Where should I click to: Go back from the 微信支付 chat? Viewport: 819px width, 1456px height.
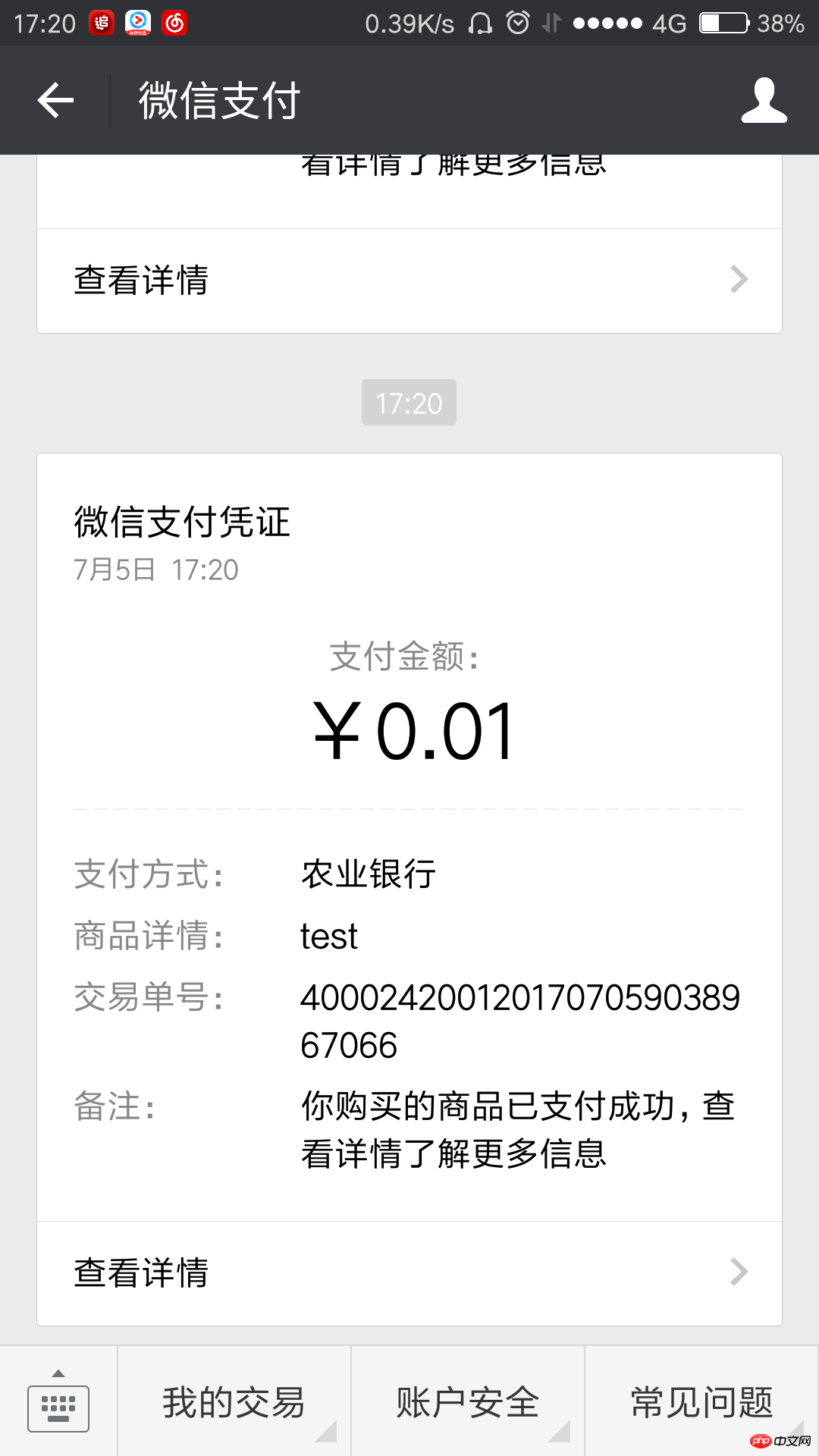click(55, 100)
